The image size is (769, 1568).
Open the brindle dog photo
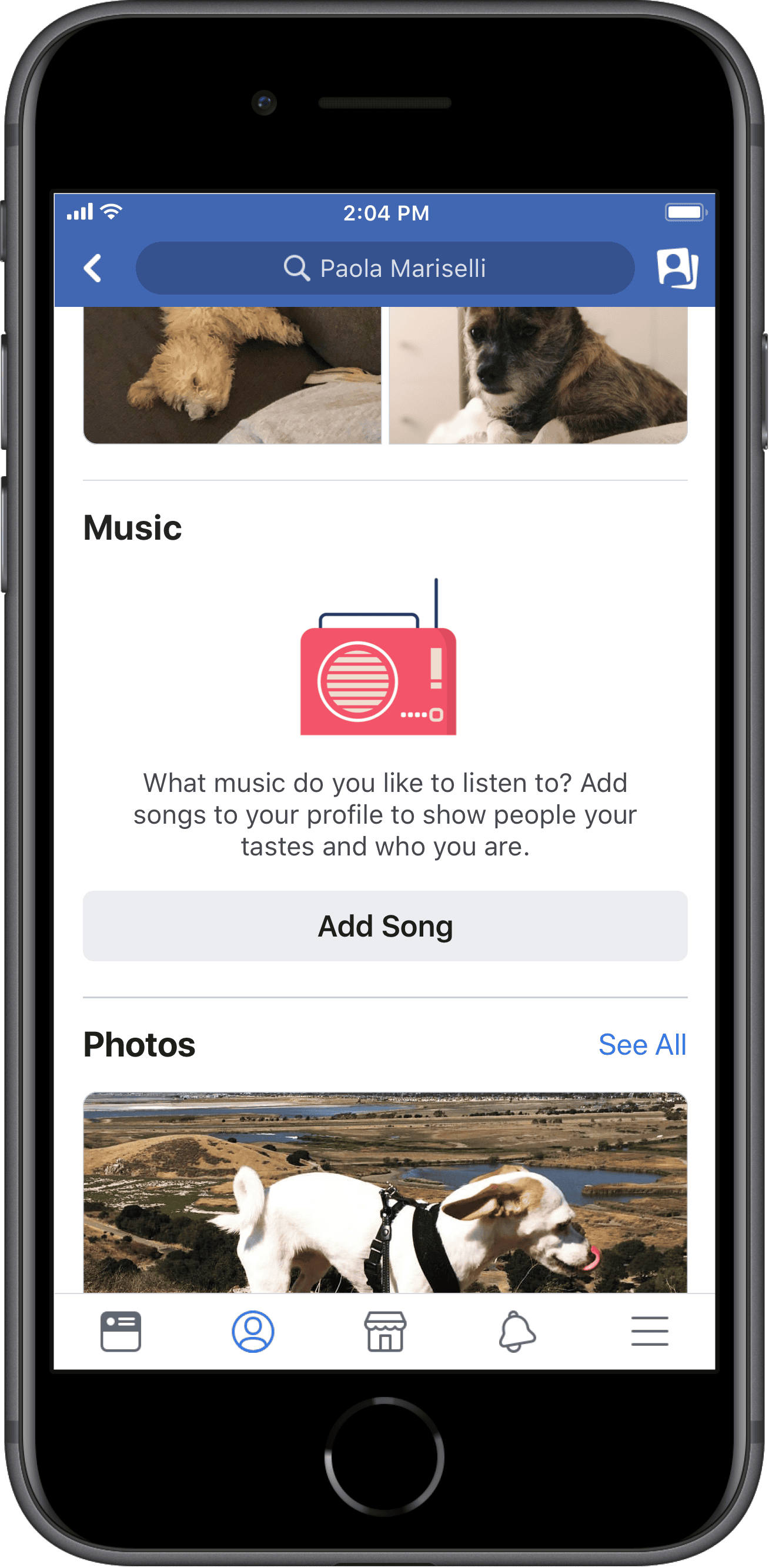(x=538, y=375)
